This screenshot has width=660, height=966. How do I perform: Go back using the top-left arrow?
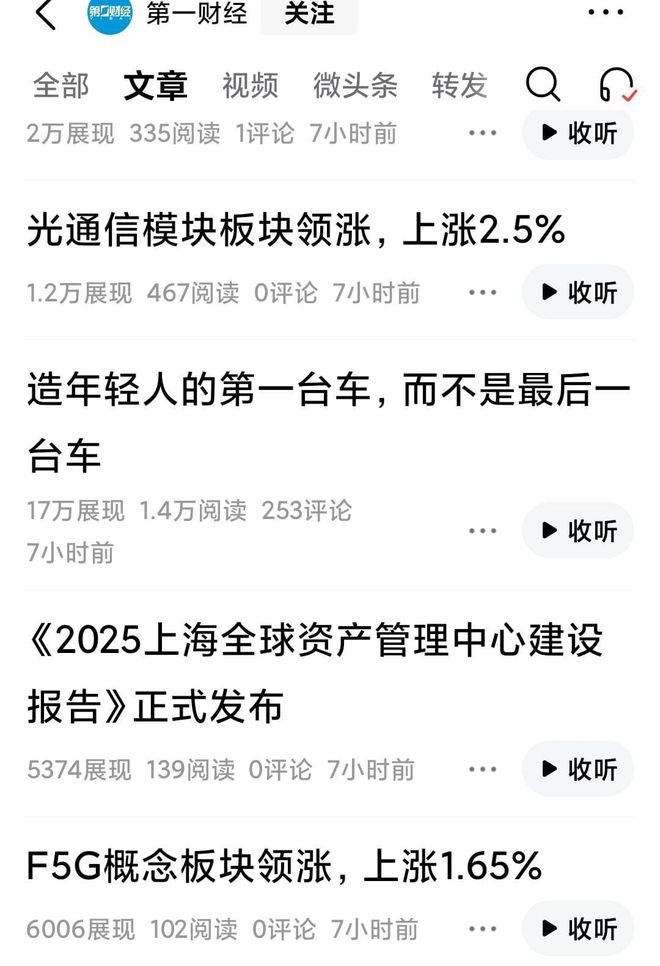(45, 15)
